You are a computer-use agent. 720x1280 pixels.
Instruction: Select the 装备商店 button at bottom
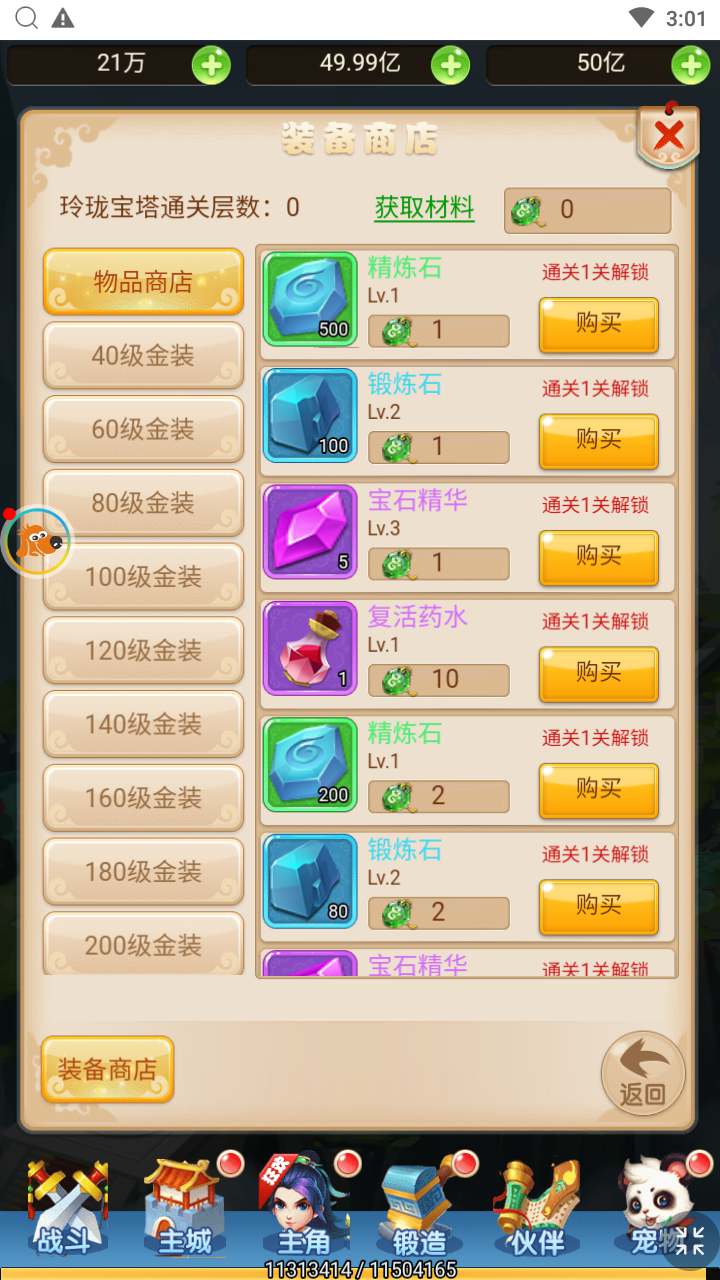108,1069
